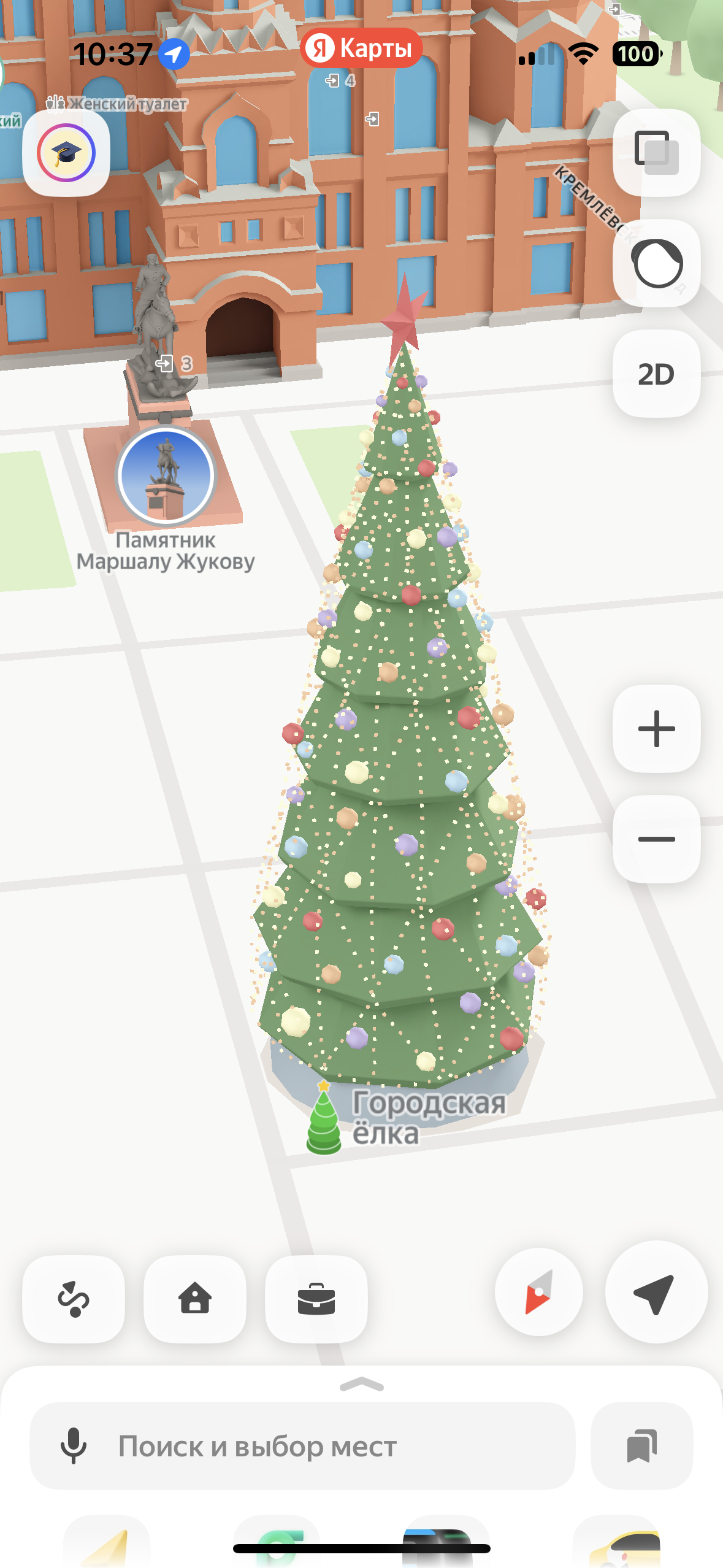The width and height of the screenshot is (723, 1568).
Task: Start voice search with the microphone
Action: [74, 1446]
